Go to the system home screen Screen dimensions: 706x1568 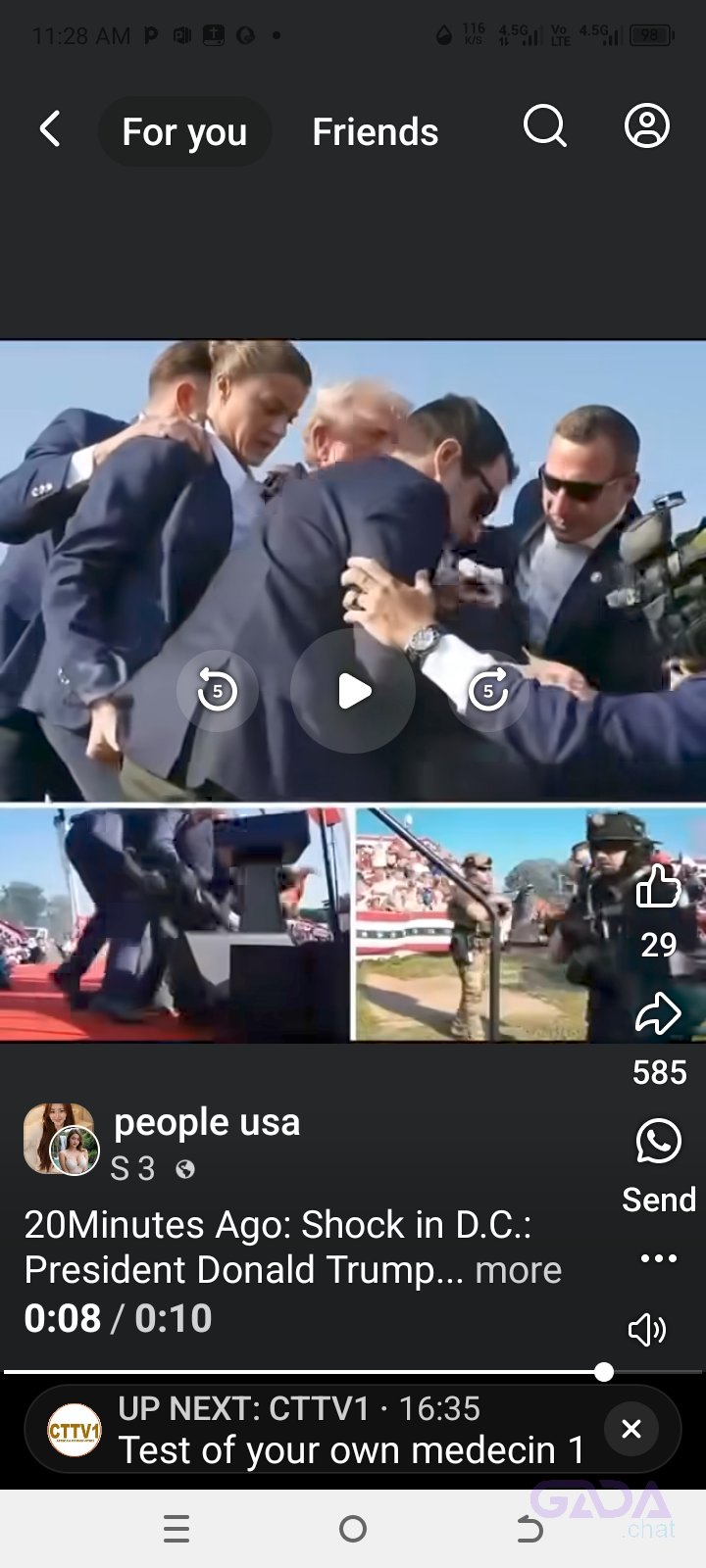353,1529
